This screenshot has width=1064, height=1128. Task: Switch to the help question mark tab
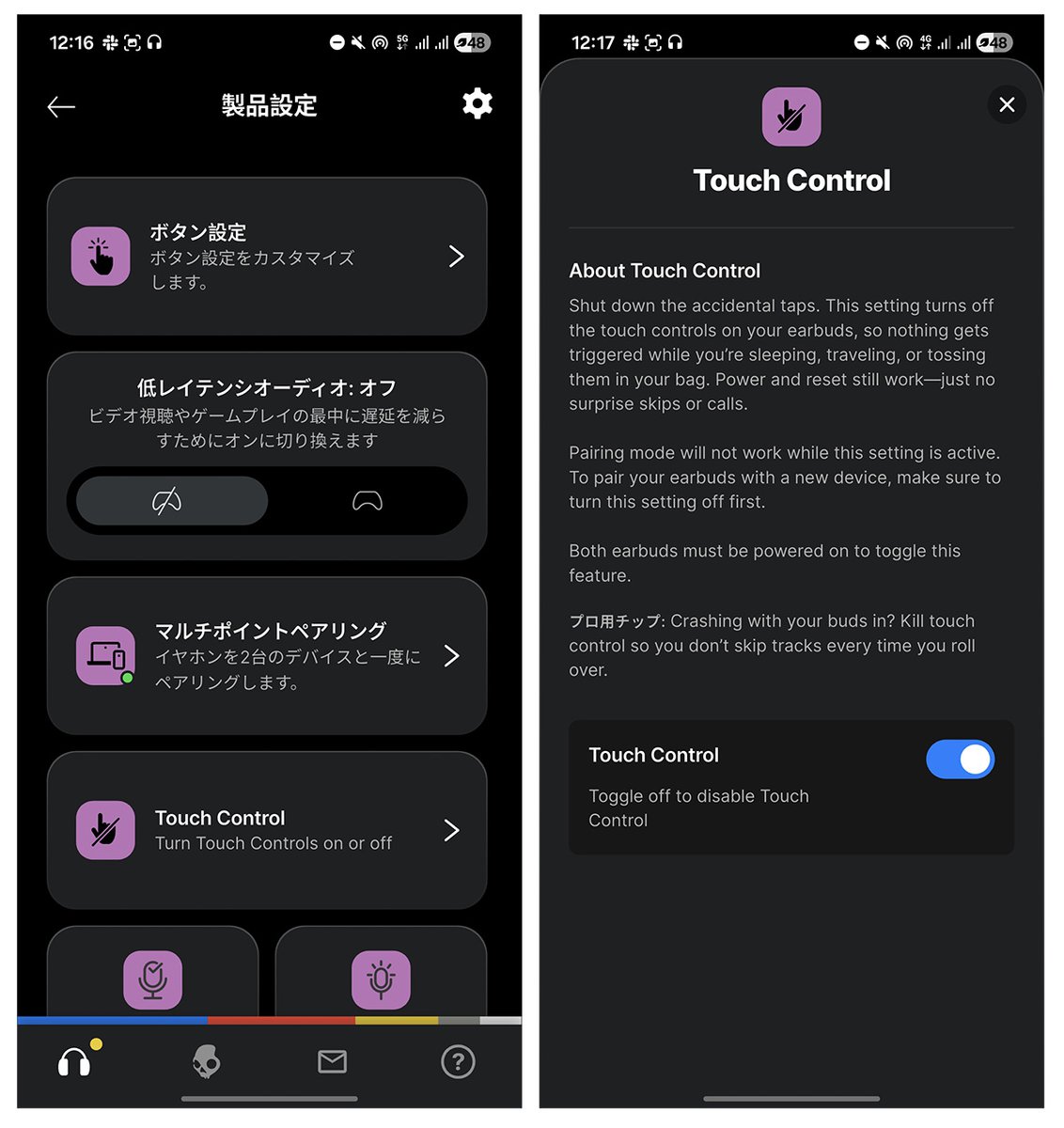[x=458, y=1062]
